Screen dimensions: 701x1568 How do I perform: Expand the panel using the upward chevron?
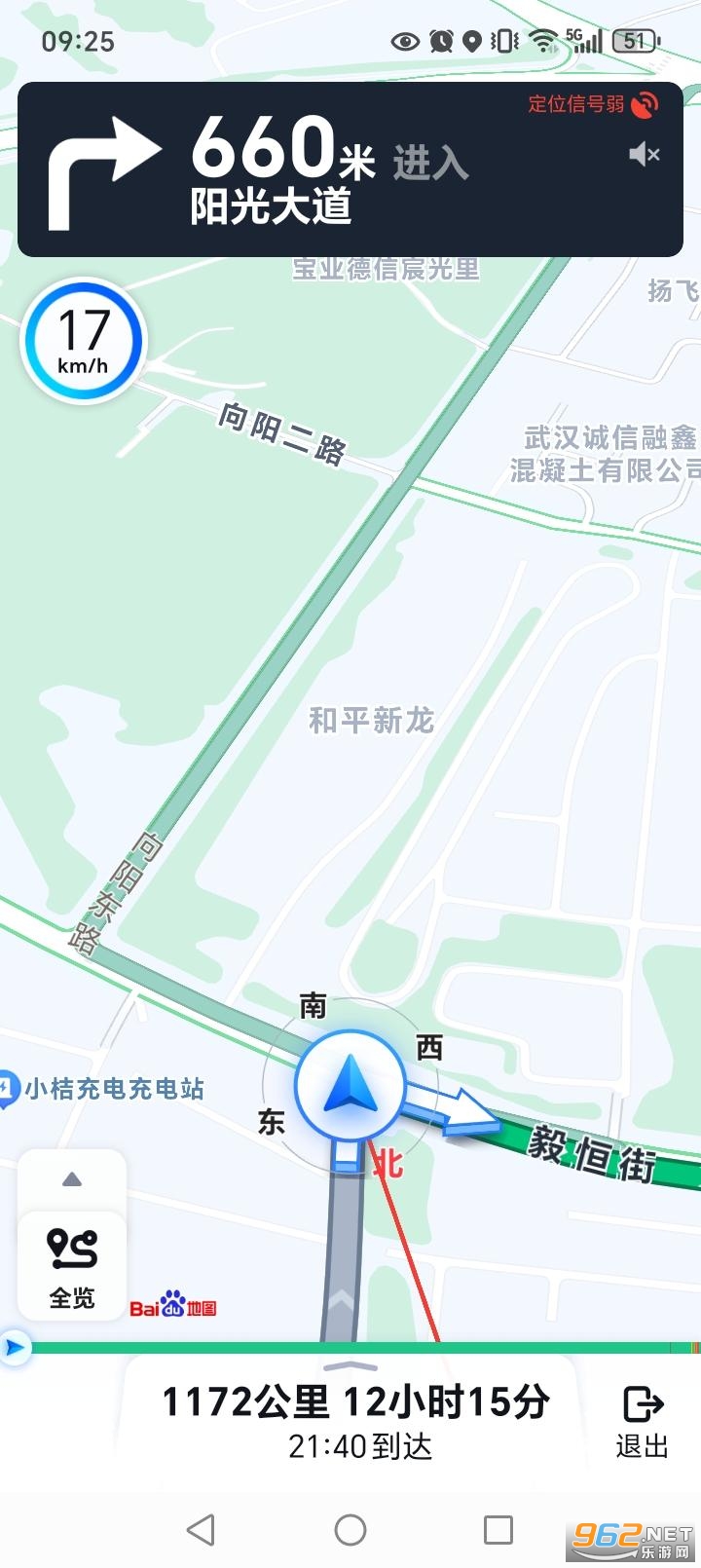pyautogui.click(x=71, y=1177)
